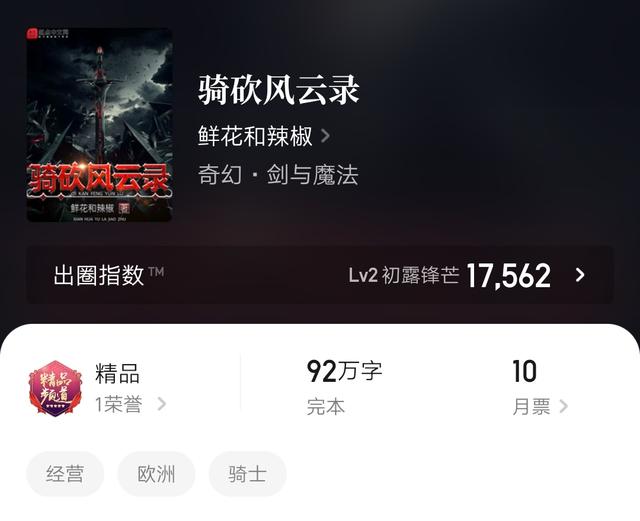Image resolution: width=640 pixels, height=521 pixels.
Task: Open the author page for 鲜花和辣椒
Action: click(x=264, y=136)
